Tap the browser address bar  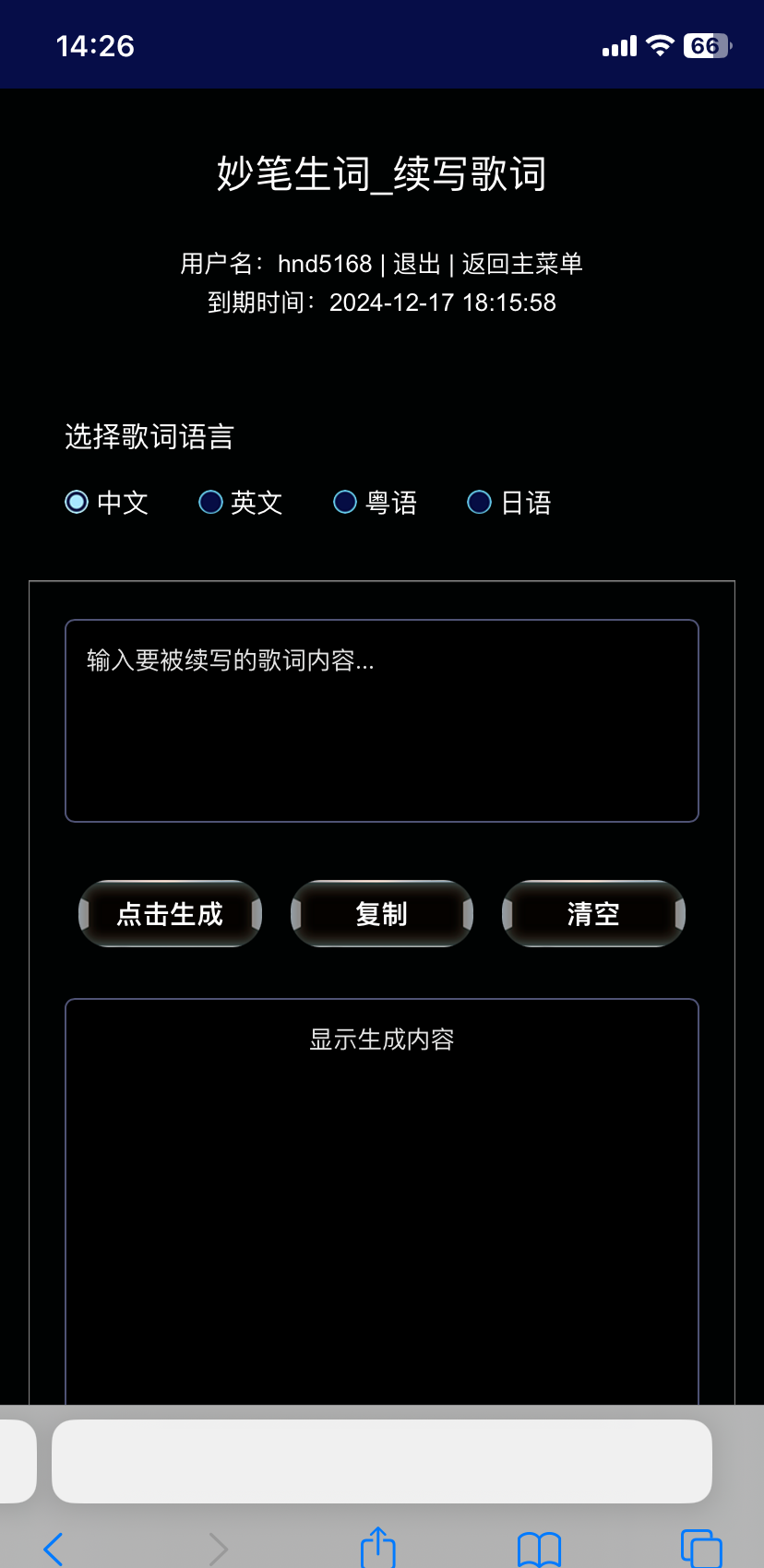click(382, 1461)
